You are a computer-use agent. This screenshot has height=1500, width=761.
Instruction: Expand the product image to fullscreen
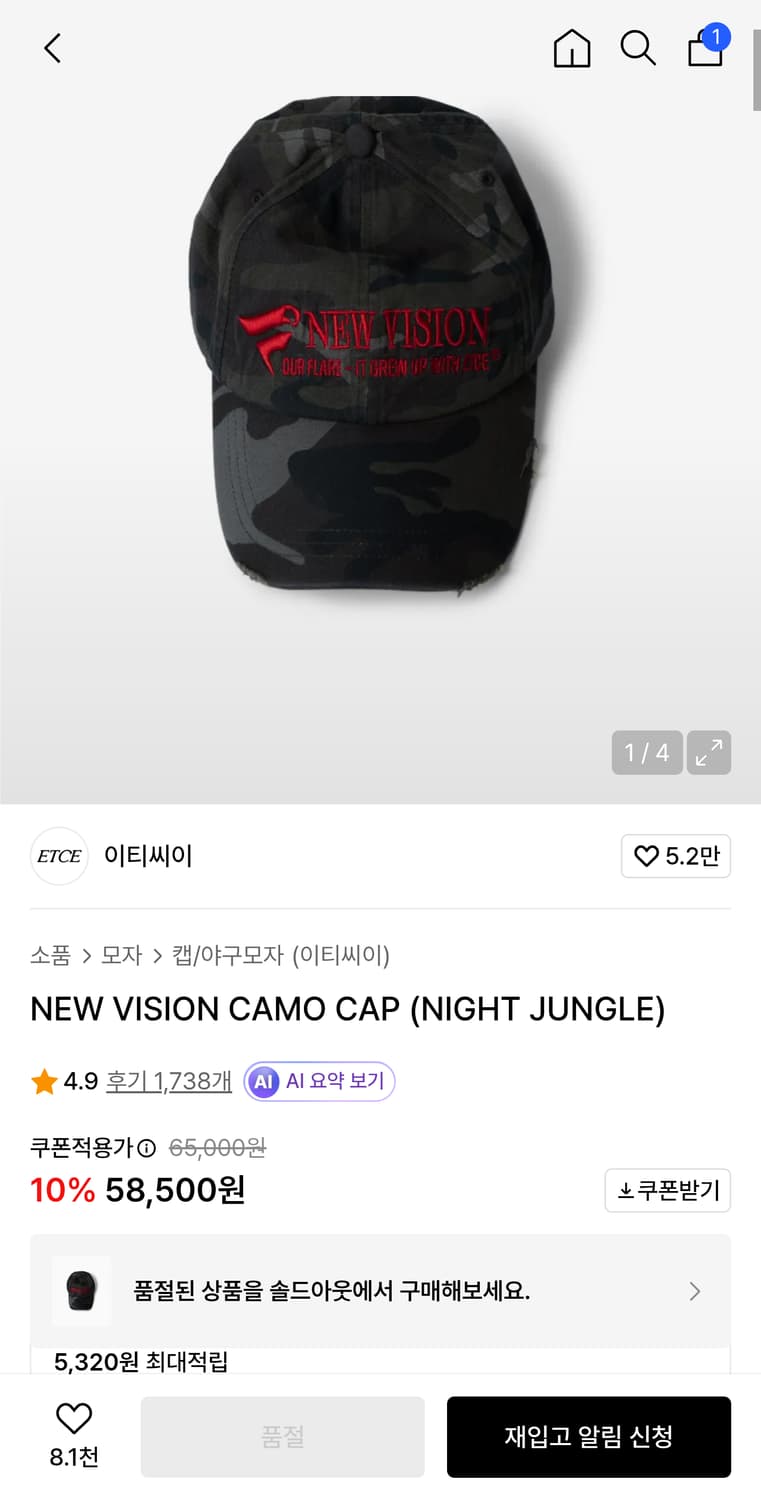709,752
